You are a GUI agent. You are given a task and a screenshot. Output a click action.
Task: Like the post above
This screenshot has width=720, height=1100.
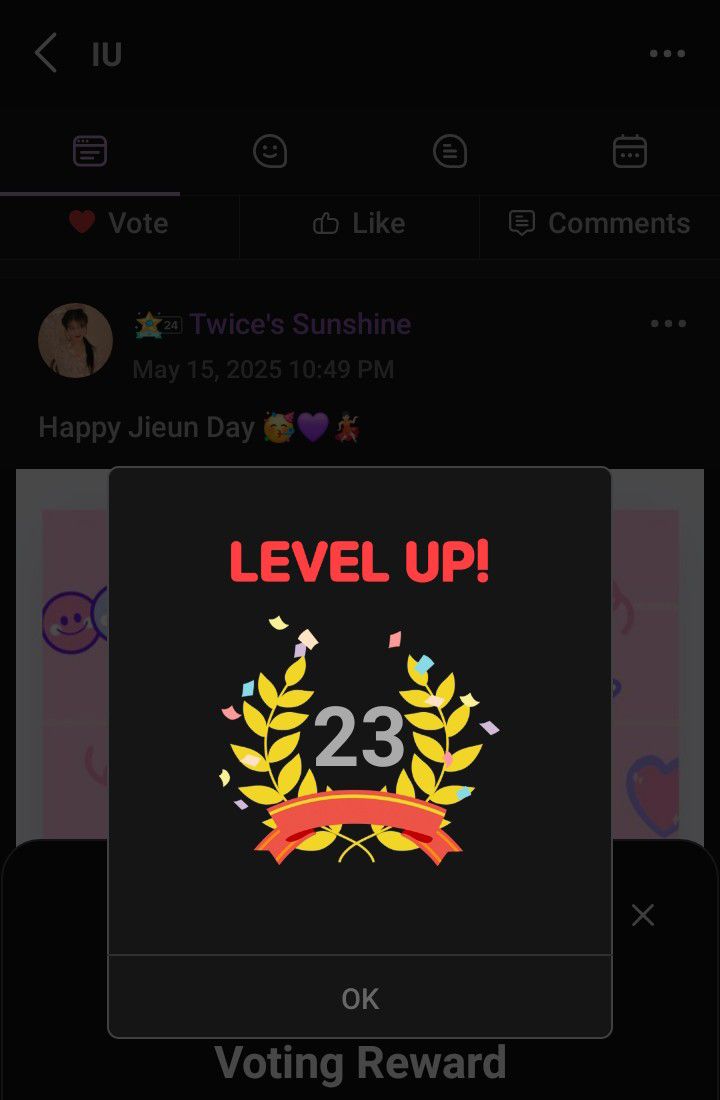click(359, 223)
